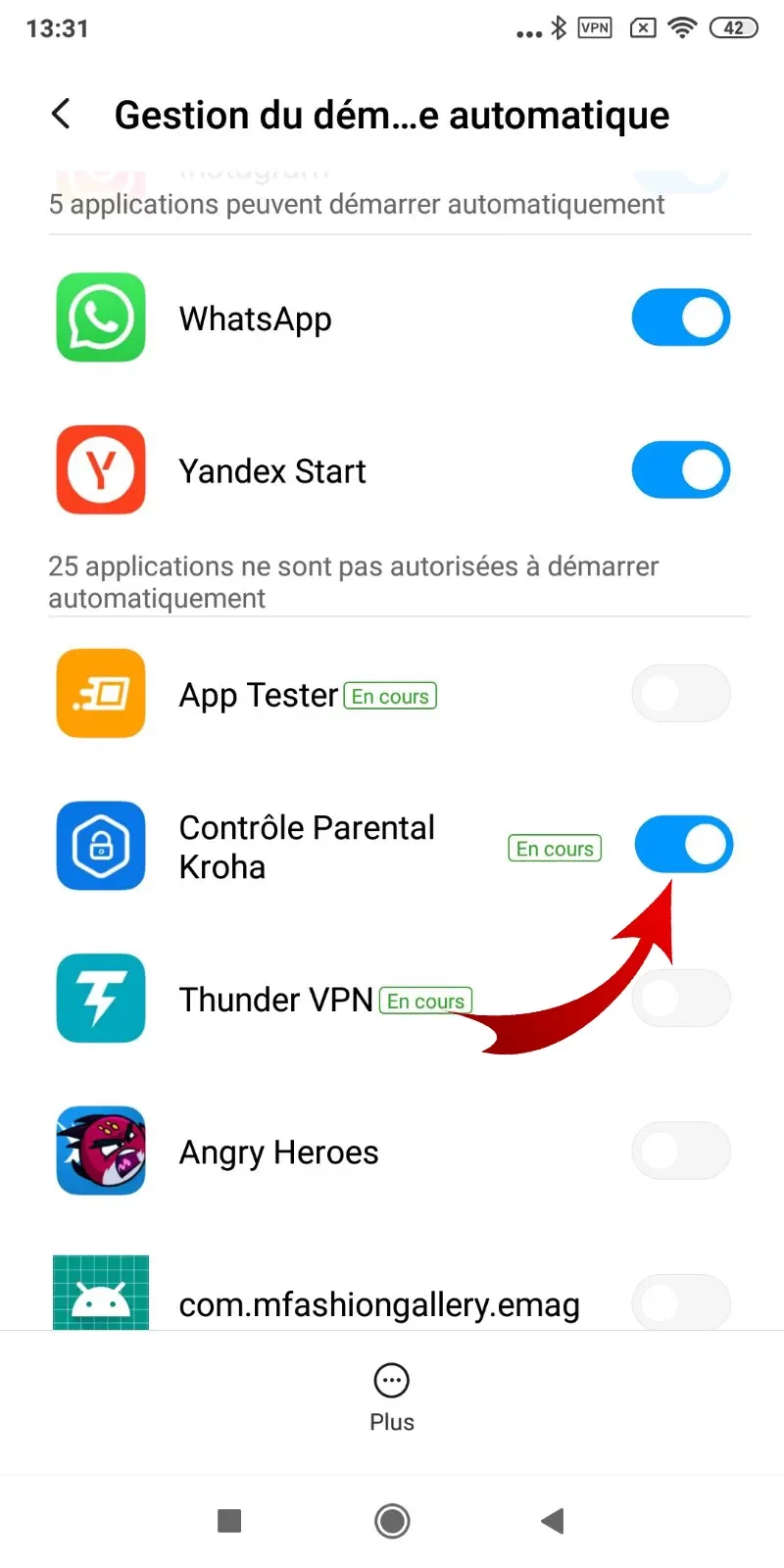
Task: Enable autostart for App Tester
Action: 680,694
